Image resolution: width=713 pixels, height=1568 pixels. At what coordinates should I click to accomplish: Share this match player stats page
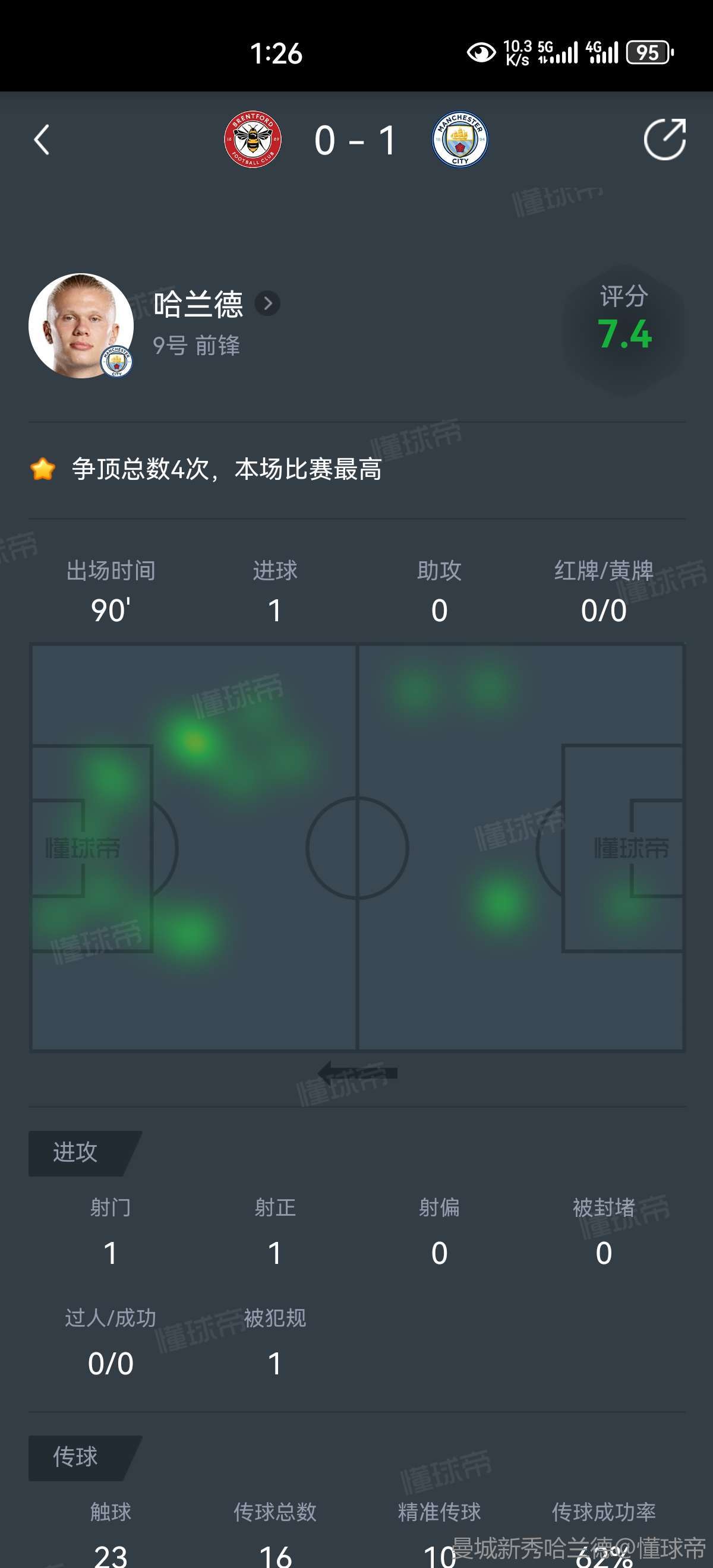(664, 140)
